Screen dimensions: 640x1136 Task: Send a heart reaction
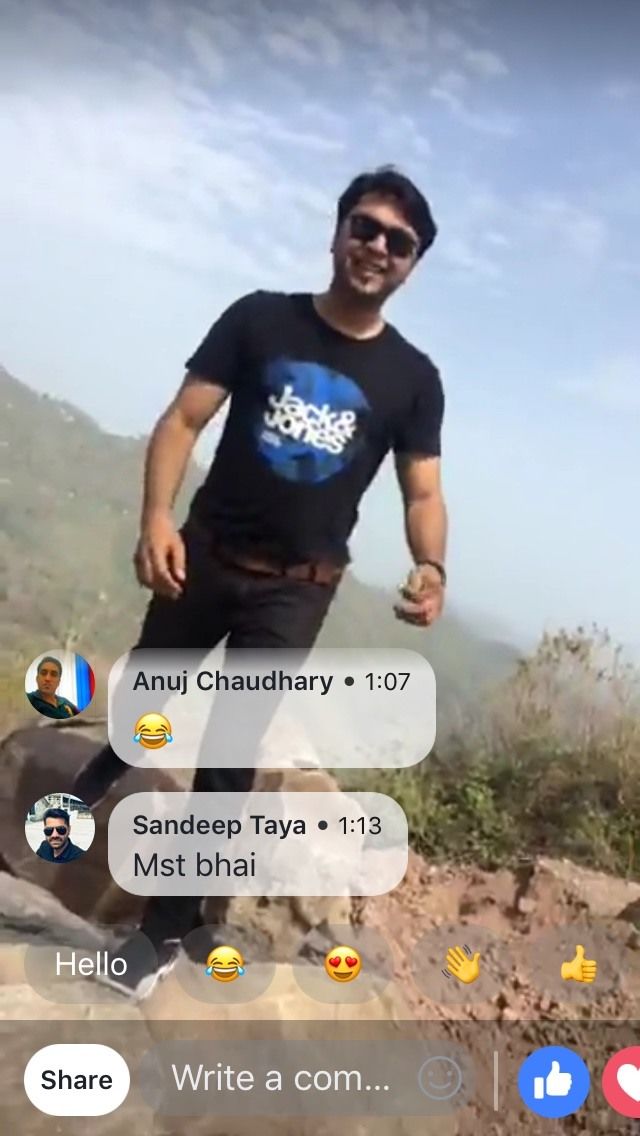(x=622, y=1082)
